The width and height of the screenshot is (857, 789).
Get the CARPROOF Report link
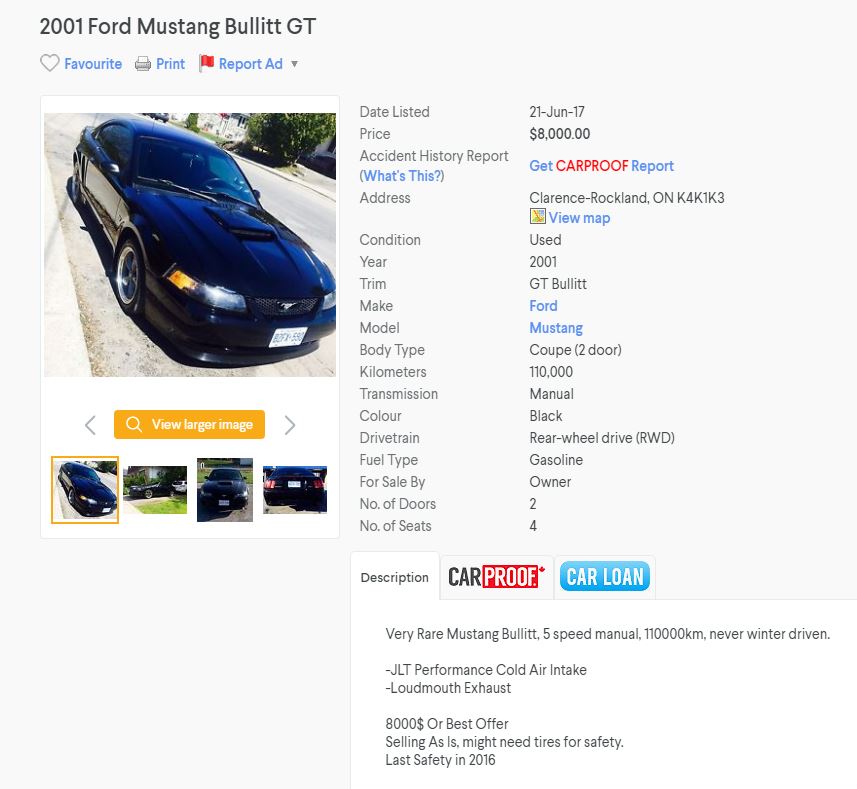click(x=601, y=166)
